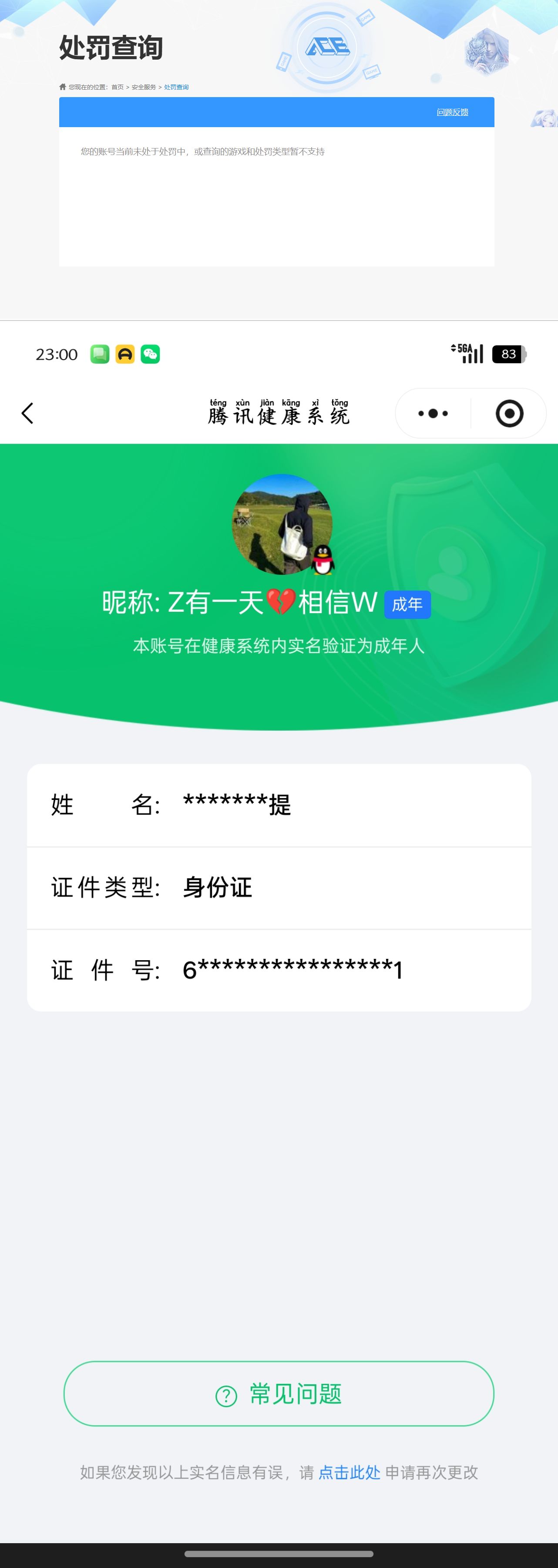The height and width of the screenshot is (1568, 558).
Task: Close the mini program via circle button
Action: [x=509, y=413]
